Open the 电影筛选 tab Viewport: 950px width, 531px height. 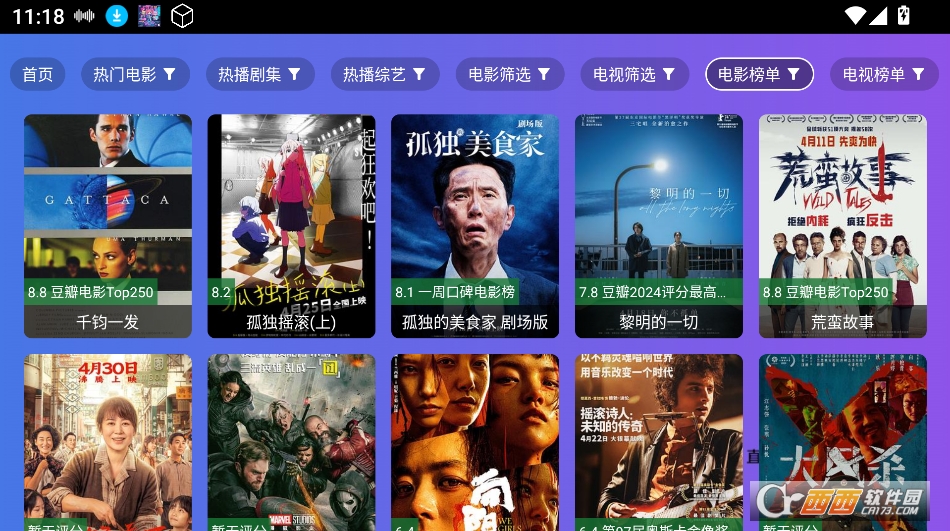[510, 74]
